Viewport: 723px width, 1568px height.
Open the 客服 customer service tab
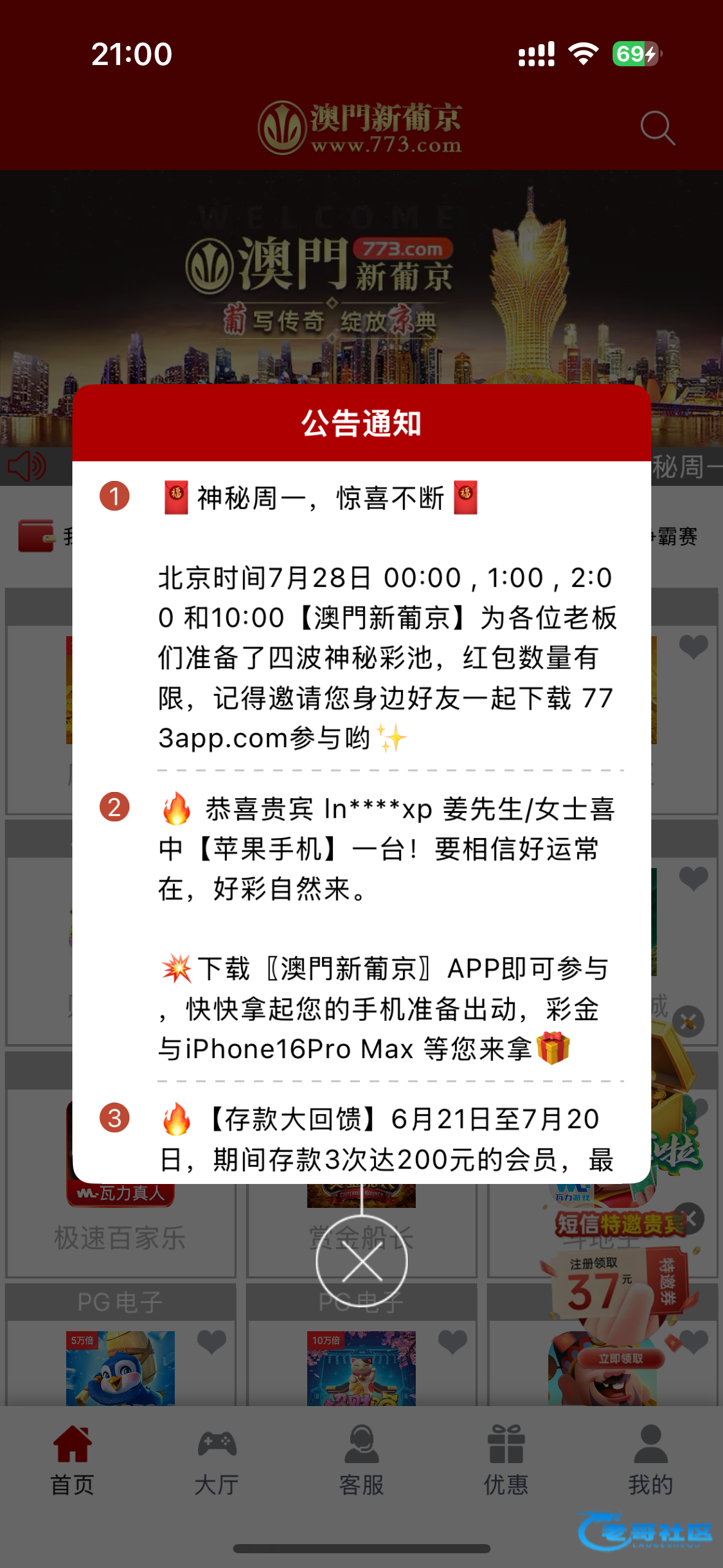tap(361, 1461)
